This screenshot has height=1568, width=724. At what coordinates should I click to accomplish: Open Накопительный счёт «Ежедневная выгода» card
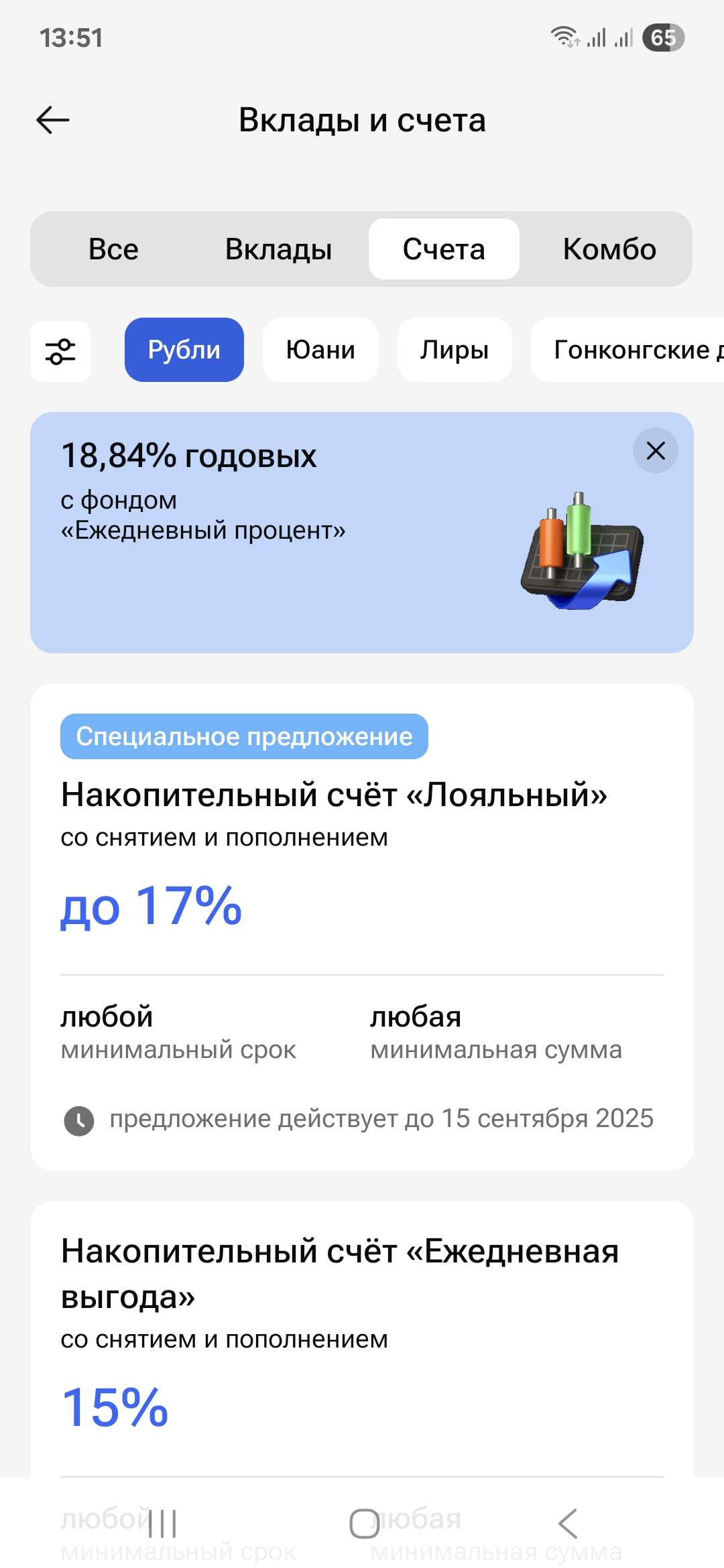click(339, 1273)
